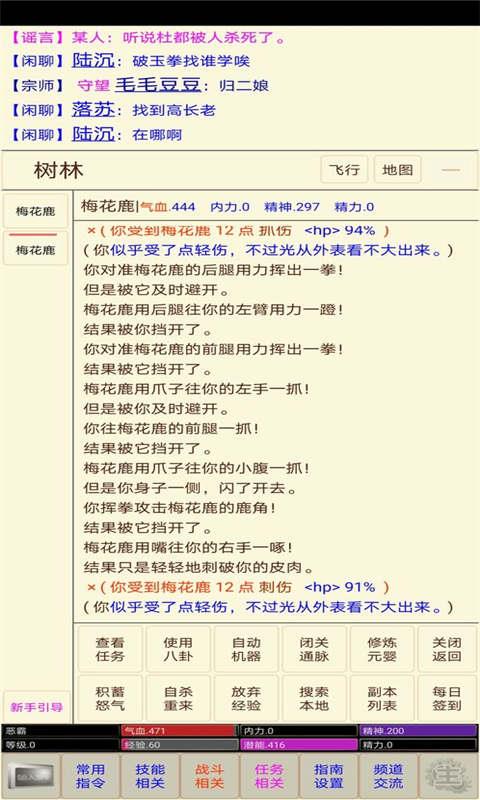Viewport: 480px width, 800px height.
Task: Tap 关闭返回 to close the panel
Action: pyautogui.click(x=447, y=649)
